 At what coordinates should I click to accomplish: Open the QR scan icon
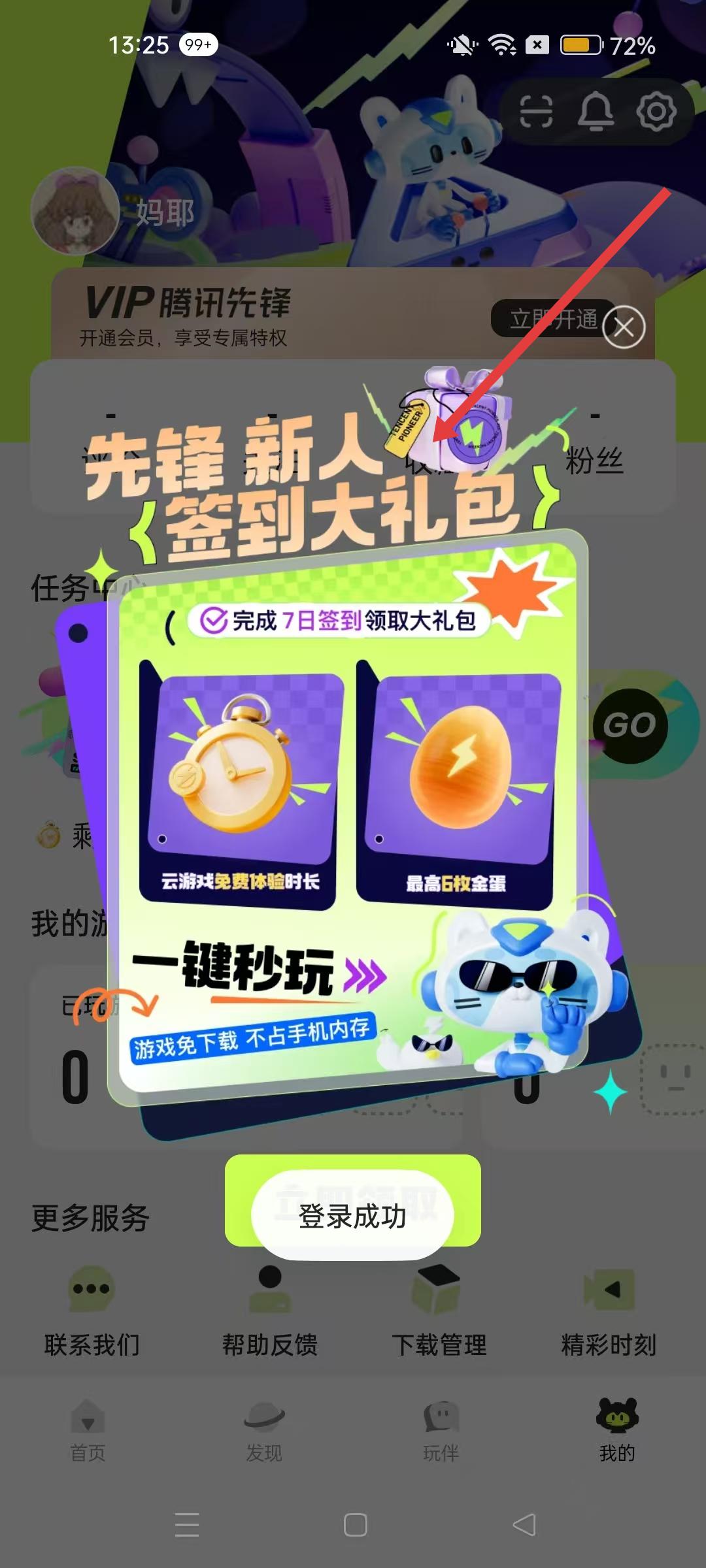536,111
